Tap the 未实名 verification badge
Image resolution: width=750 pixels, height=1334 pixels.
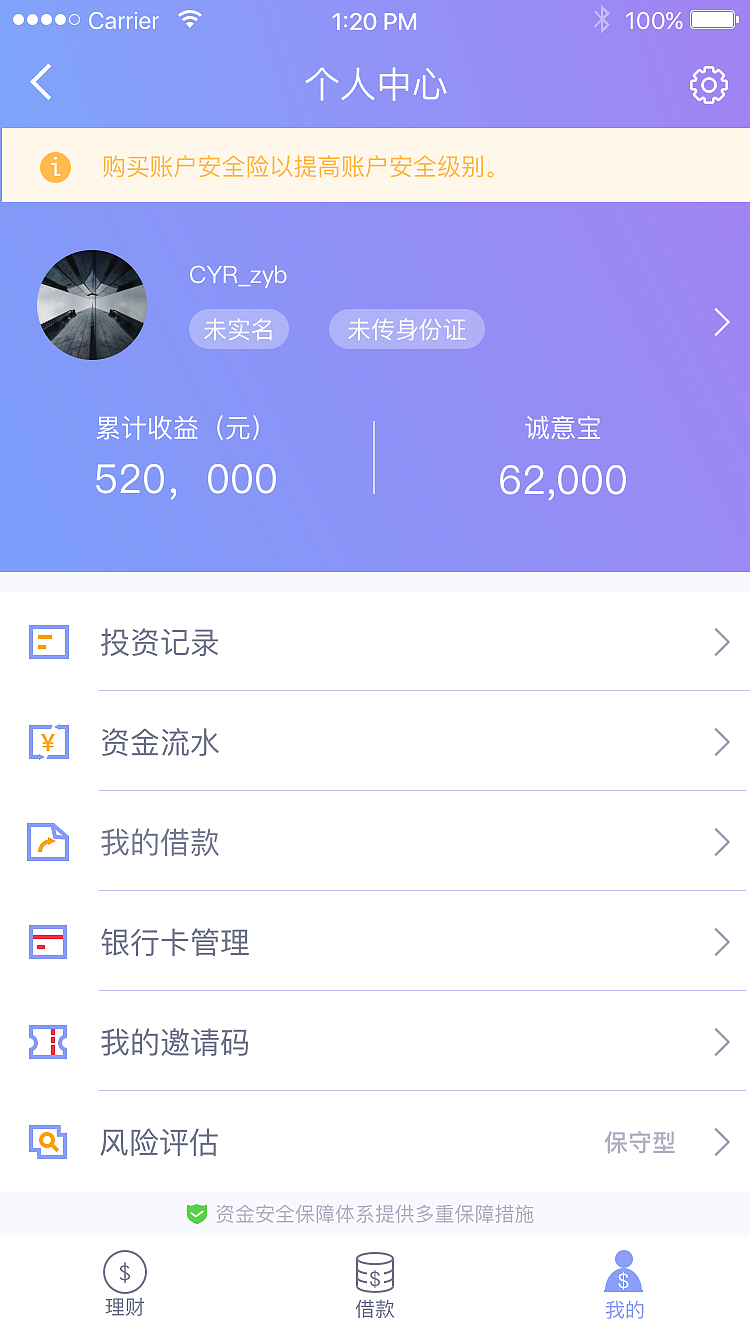[x=239, y=329]
